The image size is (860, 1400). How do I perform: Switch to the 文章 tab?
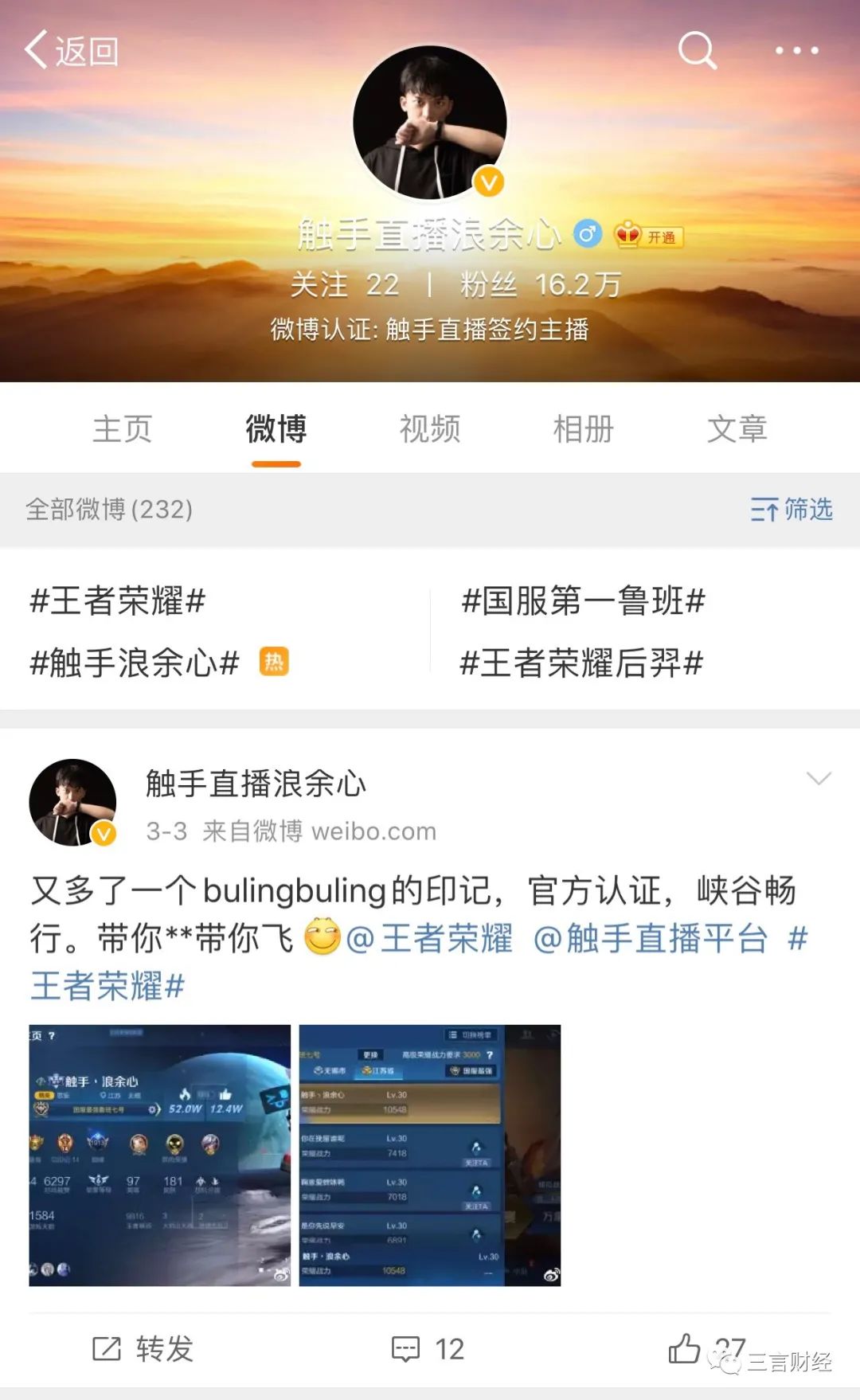coord(737,429)
